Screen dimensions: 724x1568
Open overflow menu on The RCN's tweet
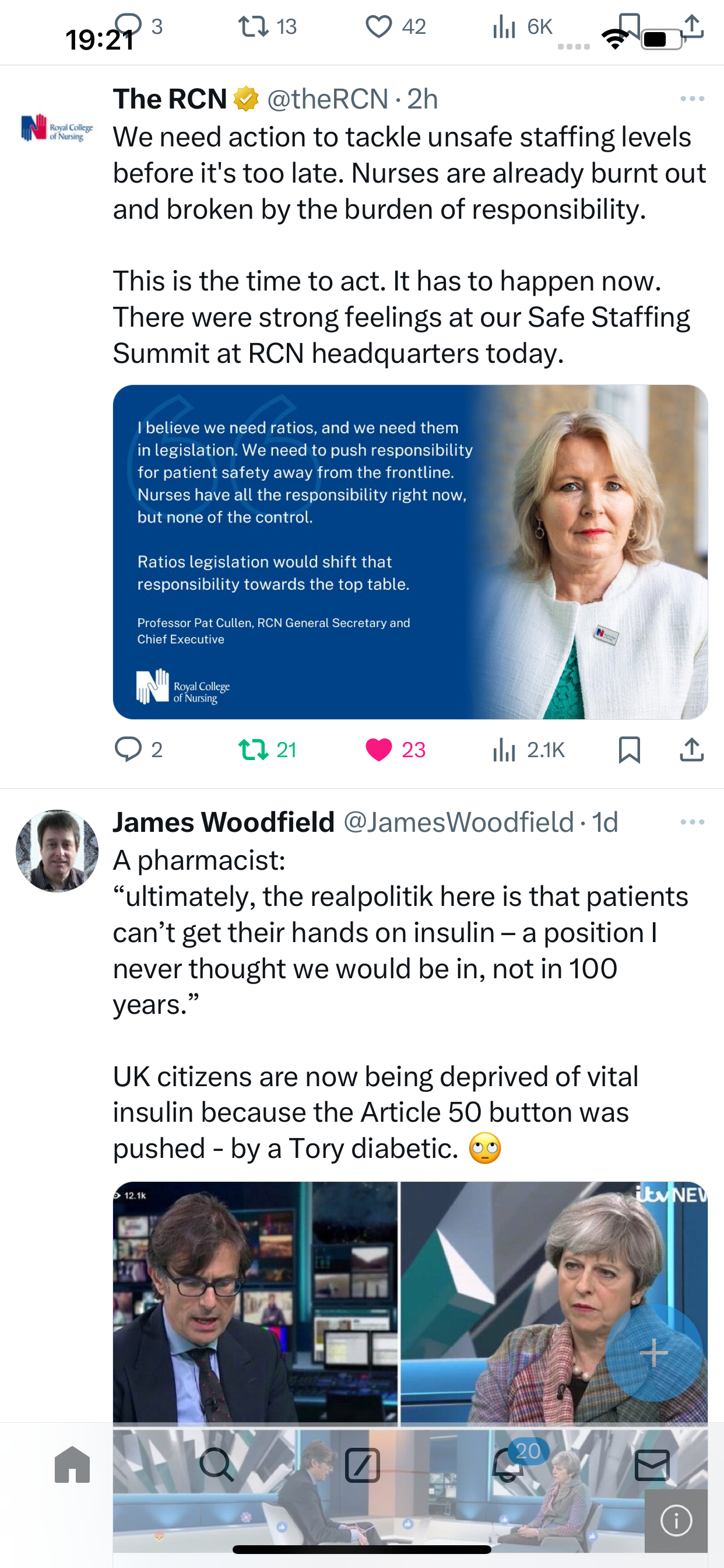[x=693, y=99]
